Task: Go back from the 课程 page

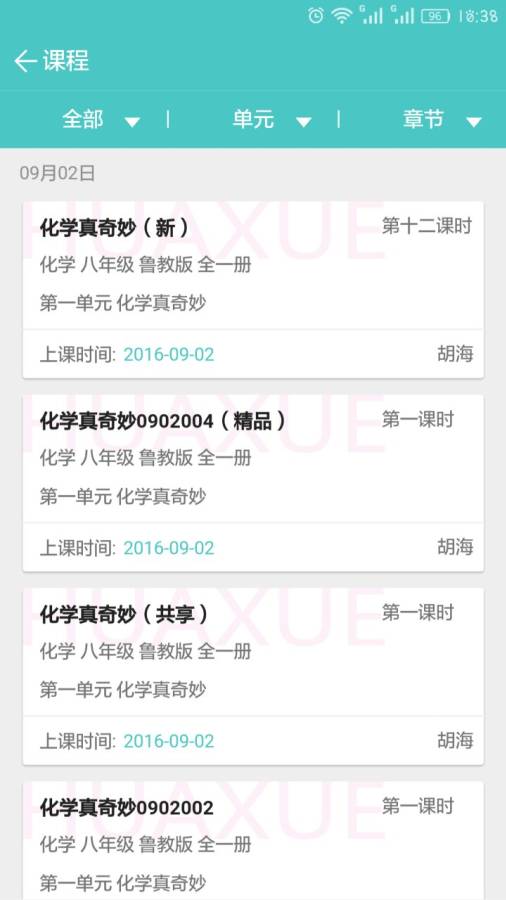Action: tap(25, 61)
